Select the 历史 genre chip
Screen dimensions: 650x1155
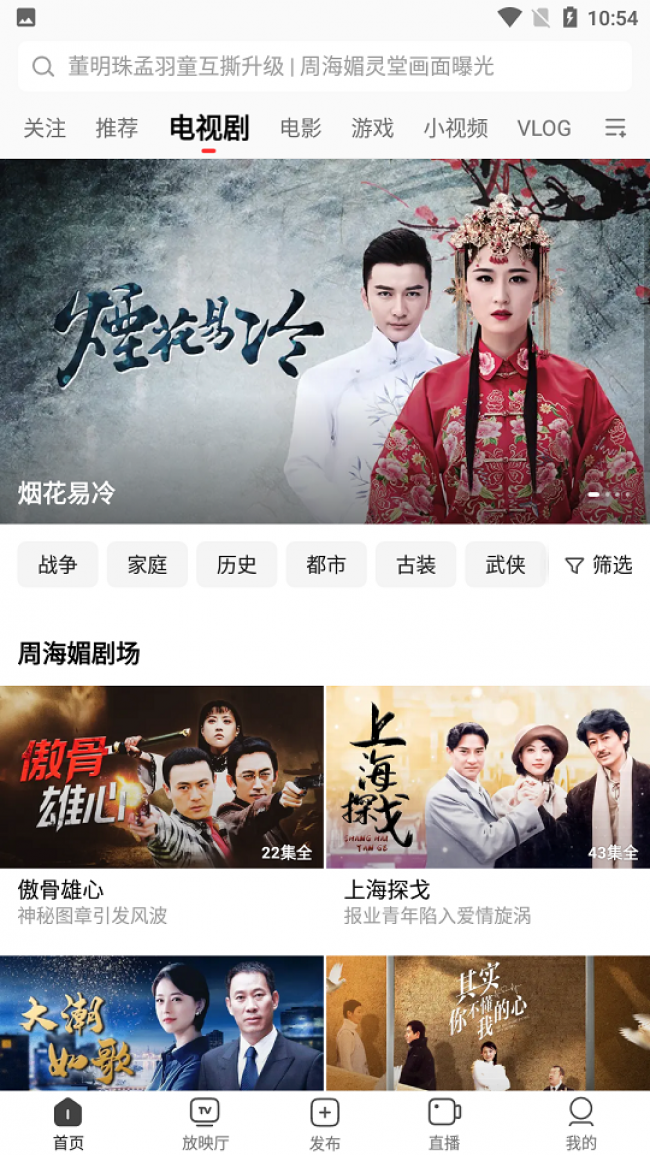237,565
